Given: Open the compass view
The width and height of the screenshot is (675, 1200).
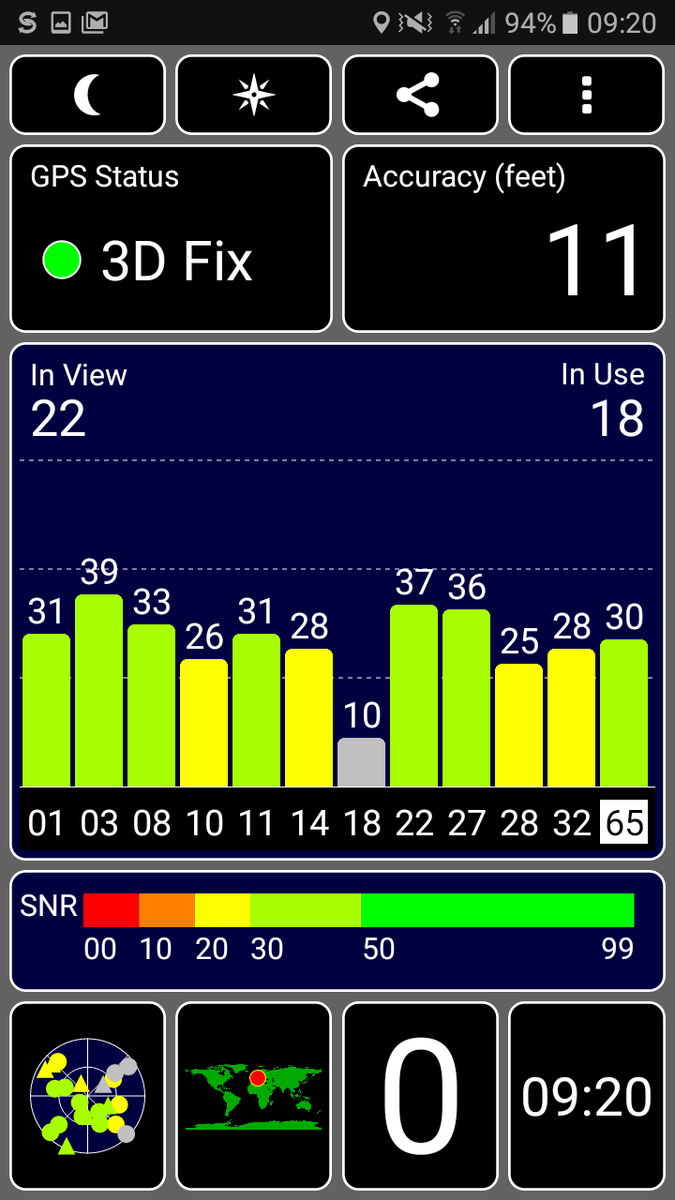Looking at the screenshot, I should pyautogui.click(x=253, y=95).
